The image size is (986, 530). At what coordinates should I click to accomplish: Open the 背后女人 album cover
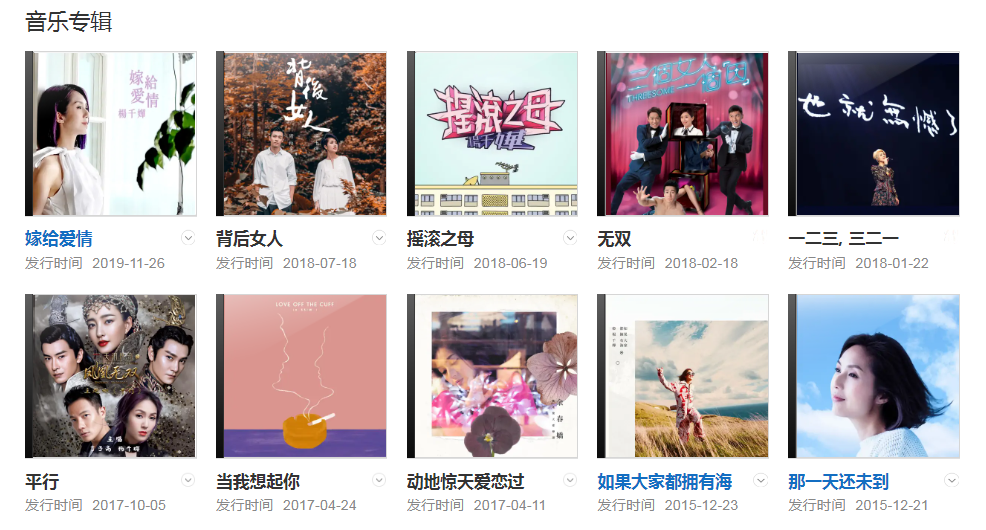click(x=303, y=134)
